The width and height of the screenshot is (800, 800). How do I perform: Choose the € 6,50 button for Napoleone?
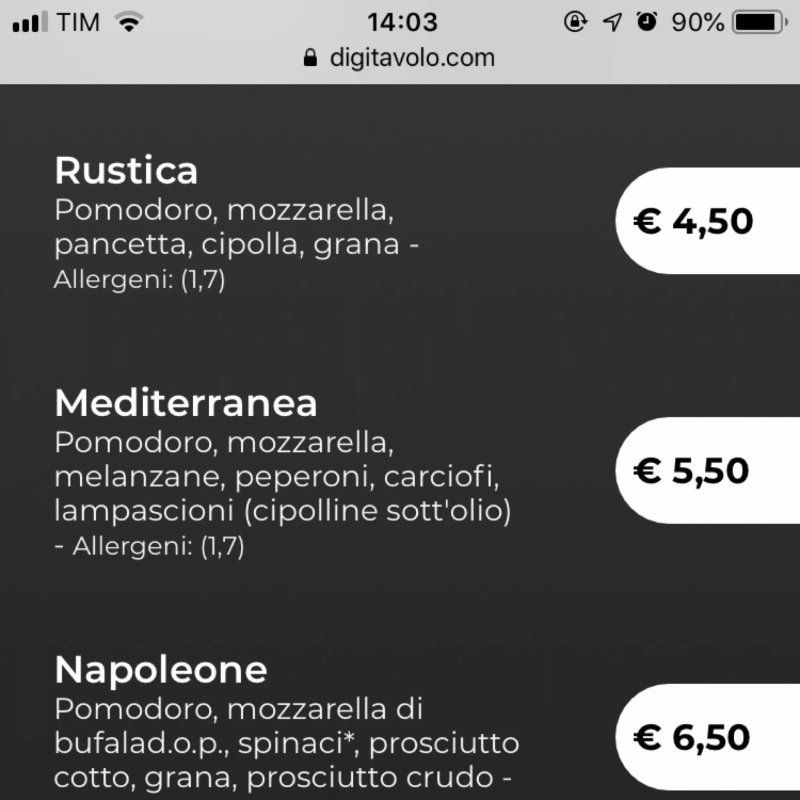click(x=708, y=737)
